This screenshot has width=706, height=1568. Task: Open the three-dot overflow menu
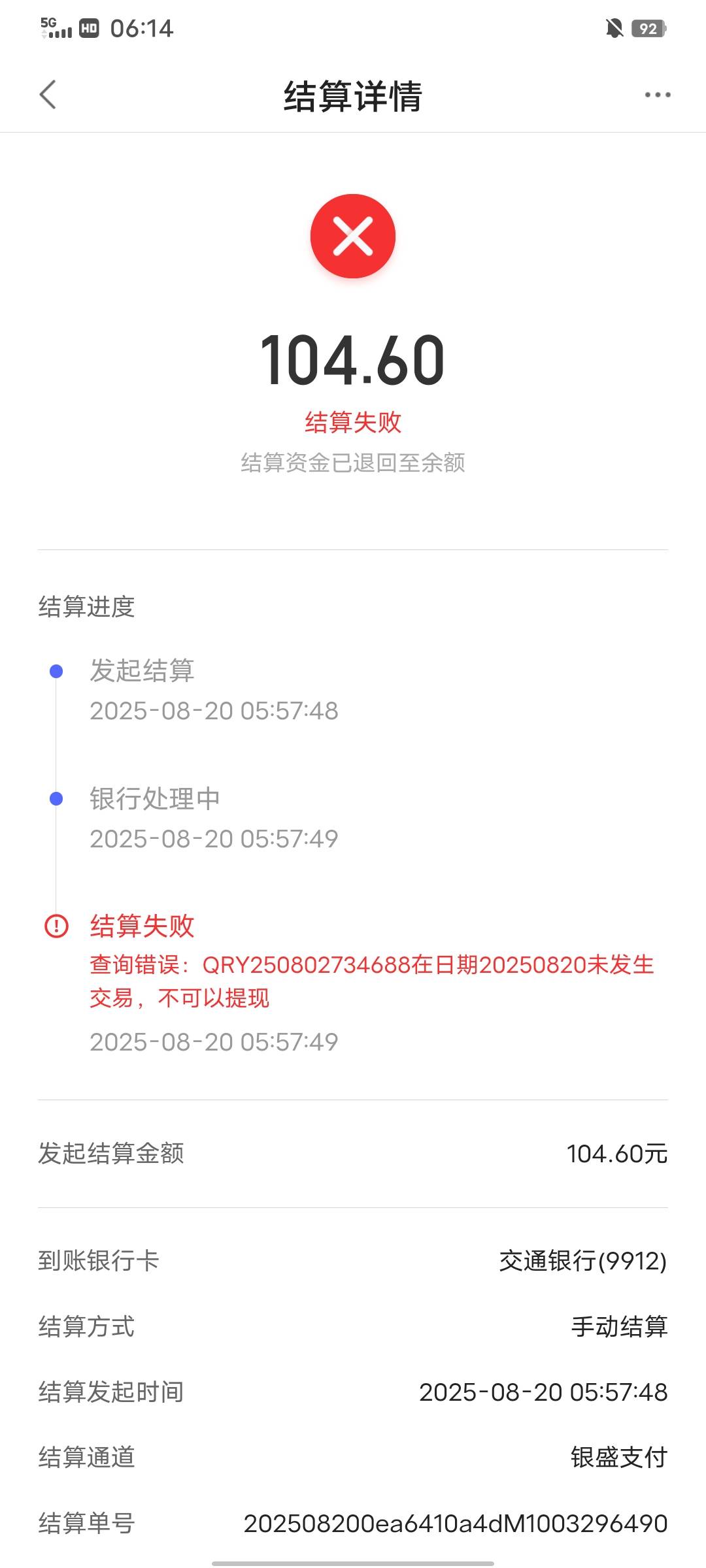657,95
